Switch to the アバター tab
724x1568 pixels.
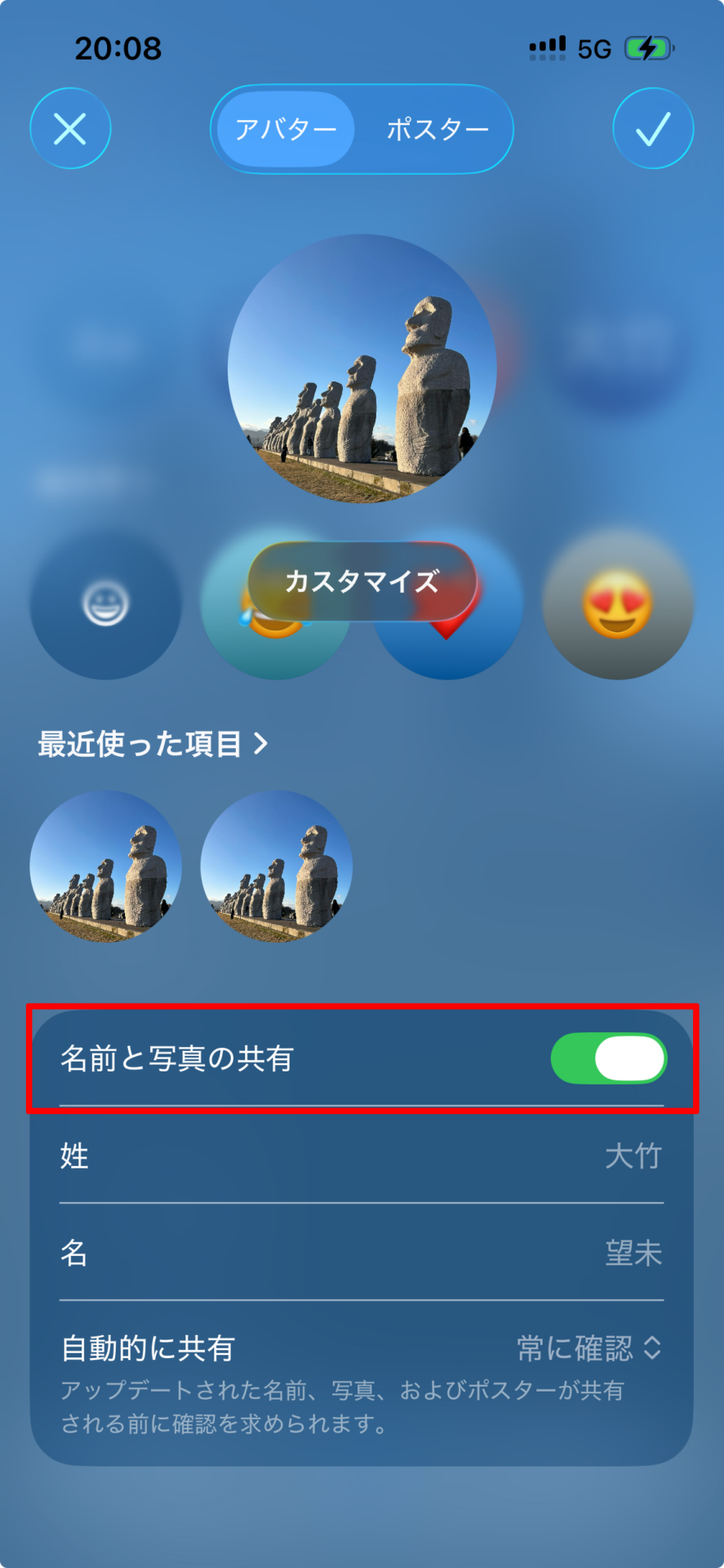(283, 129)
